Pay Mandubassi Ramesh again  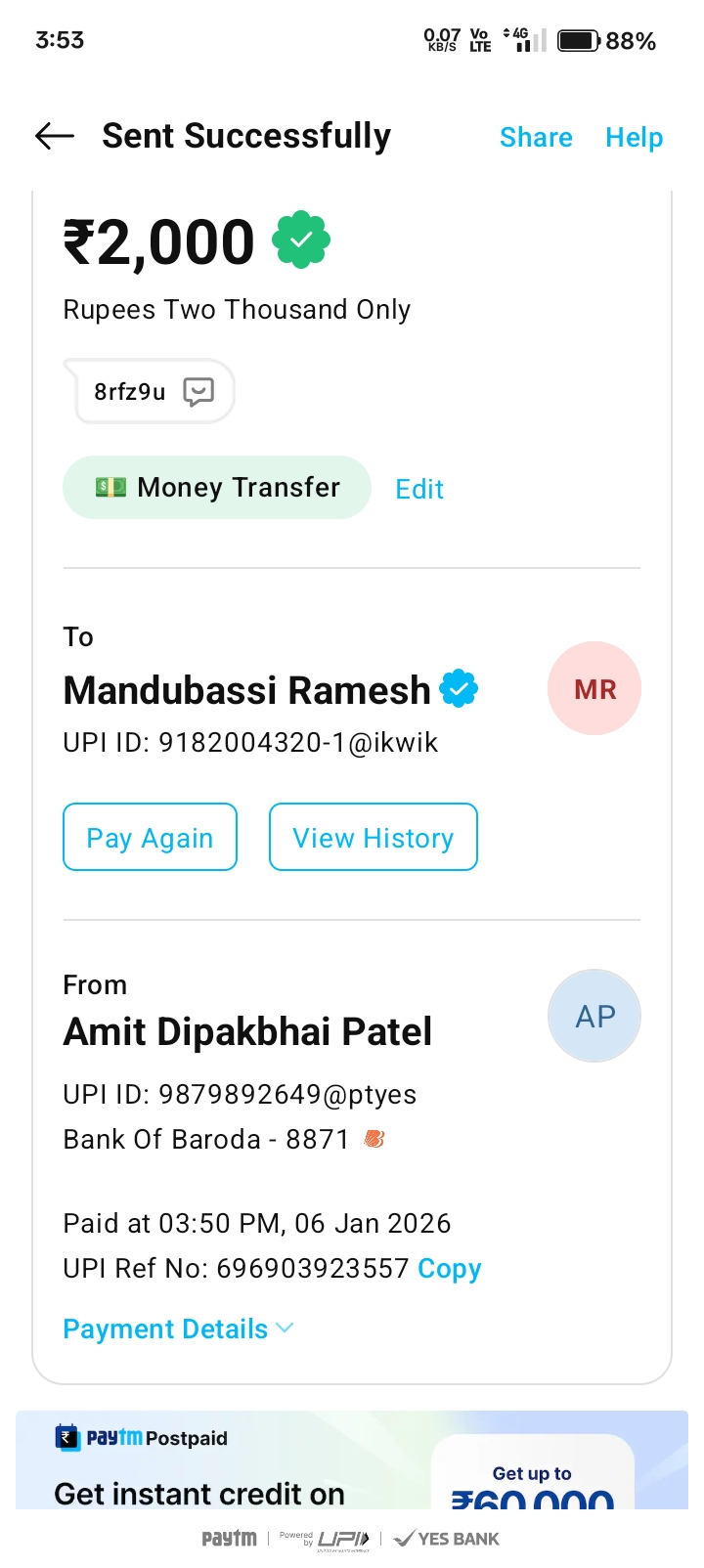point(150,838)
